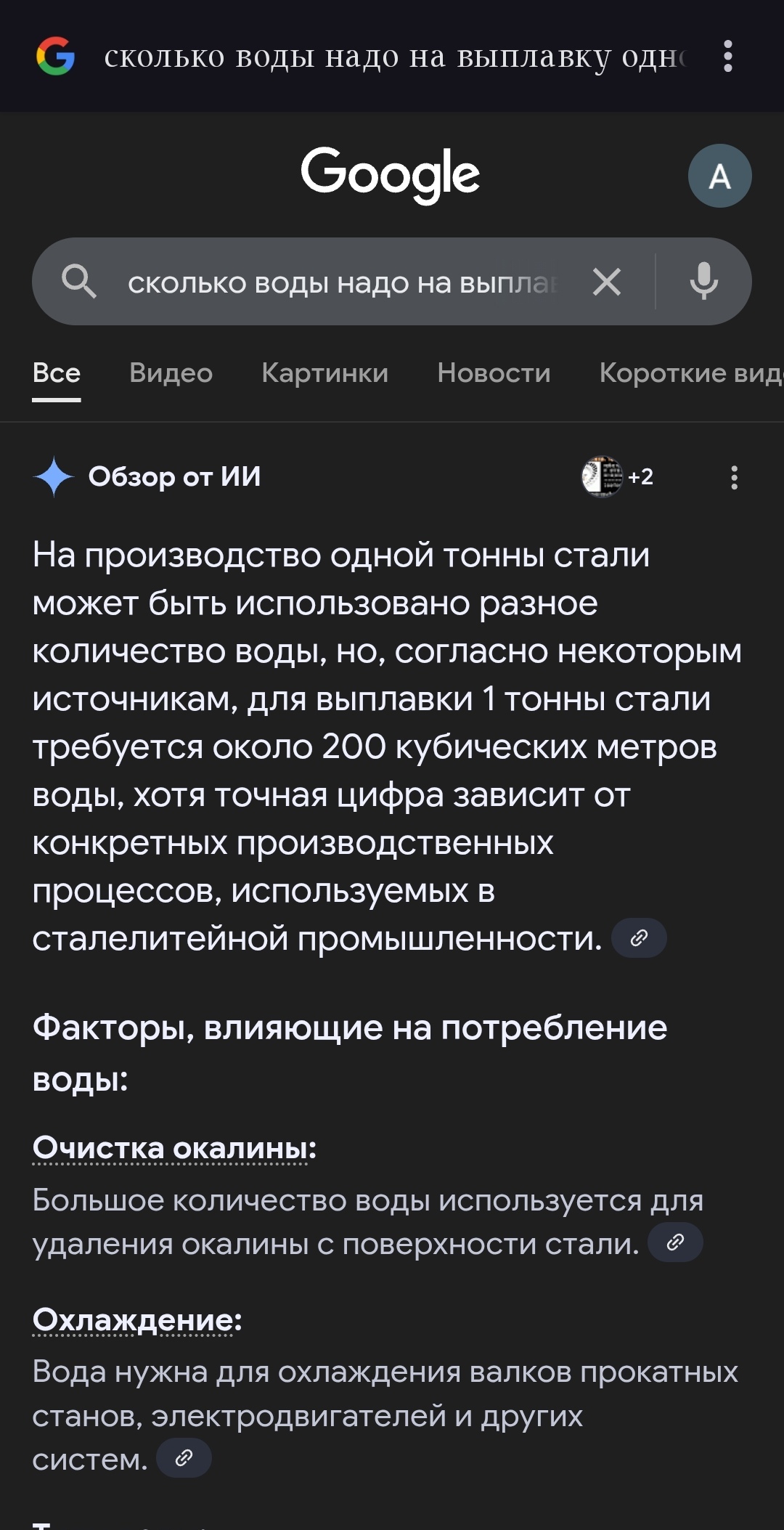784x1530 pixels.
Task: Open source link after других систем
Action: coord(184,1458)
